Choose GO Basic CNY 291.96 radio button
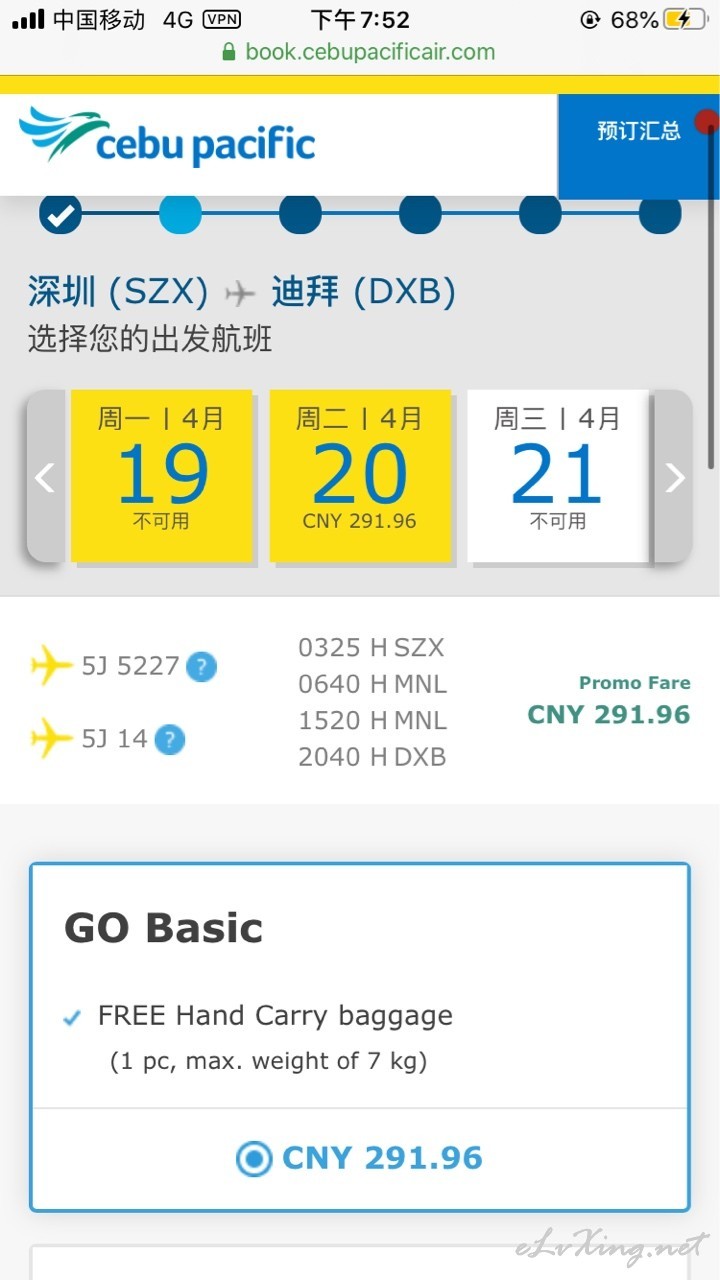The image size is (720, 1280). click(x=254, y=1159)
